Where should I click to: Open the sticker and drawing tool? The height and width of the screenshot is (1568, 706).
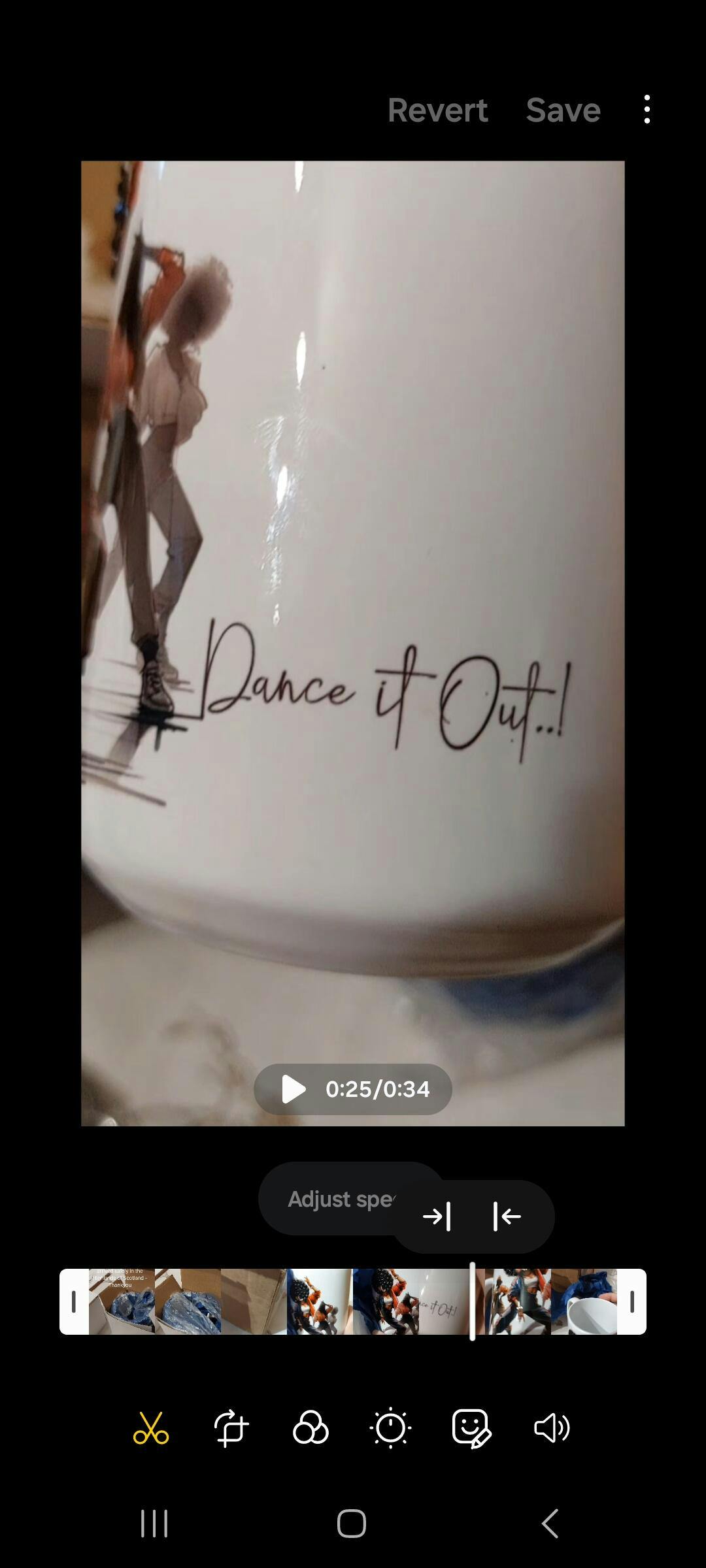click(471, 1428)
